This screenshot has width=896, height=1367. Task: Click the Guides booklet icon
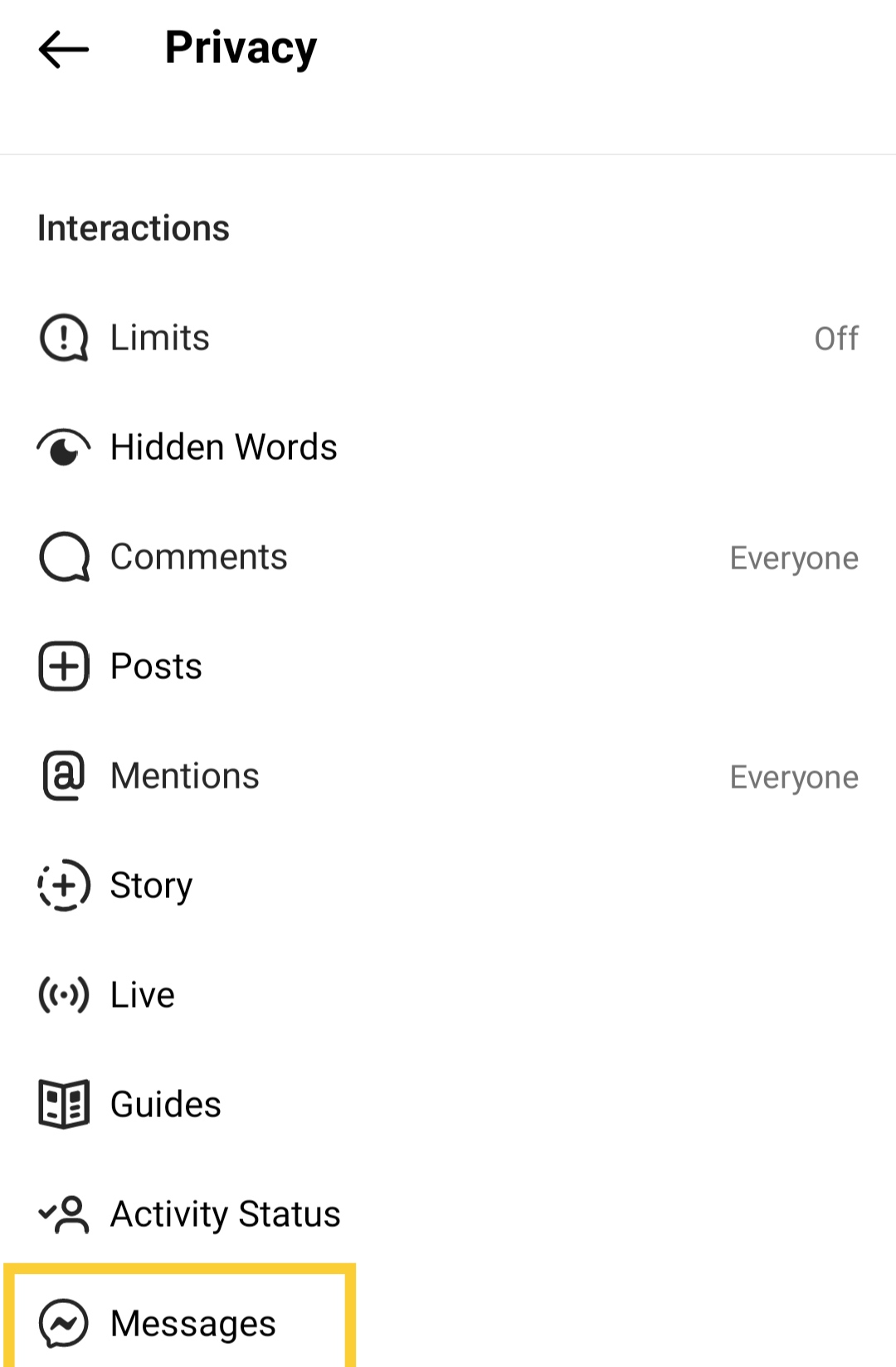[x=63, y=1104]
